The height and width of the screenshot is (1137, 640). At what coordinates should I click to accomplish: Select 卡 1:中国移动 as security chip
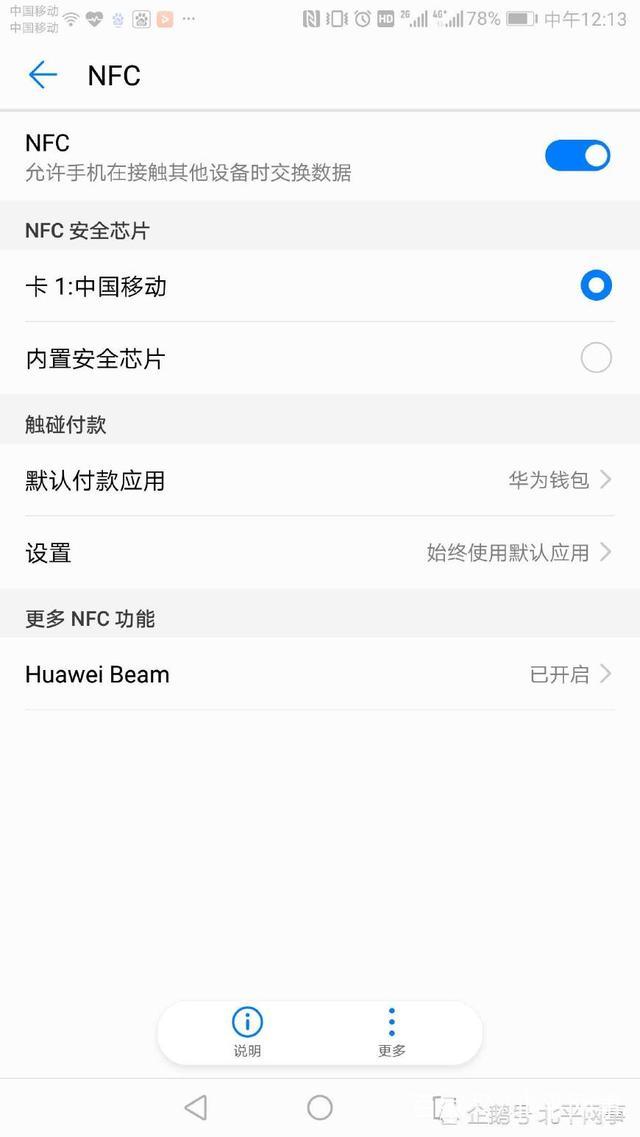click(x=595, y=286)
